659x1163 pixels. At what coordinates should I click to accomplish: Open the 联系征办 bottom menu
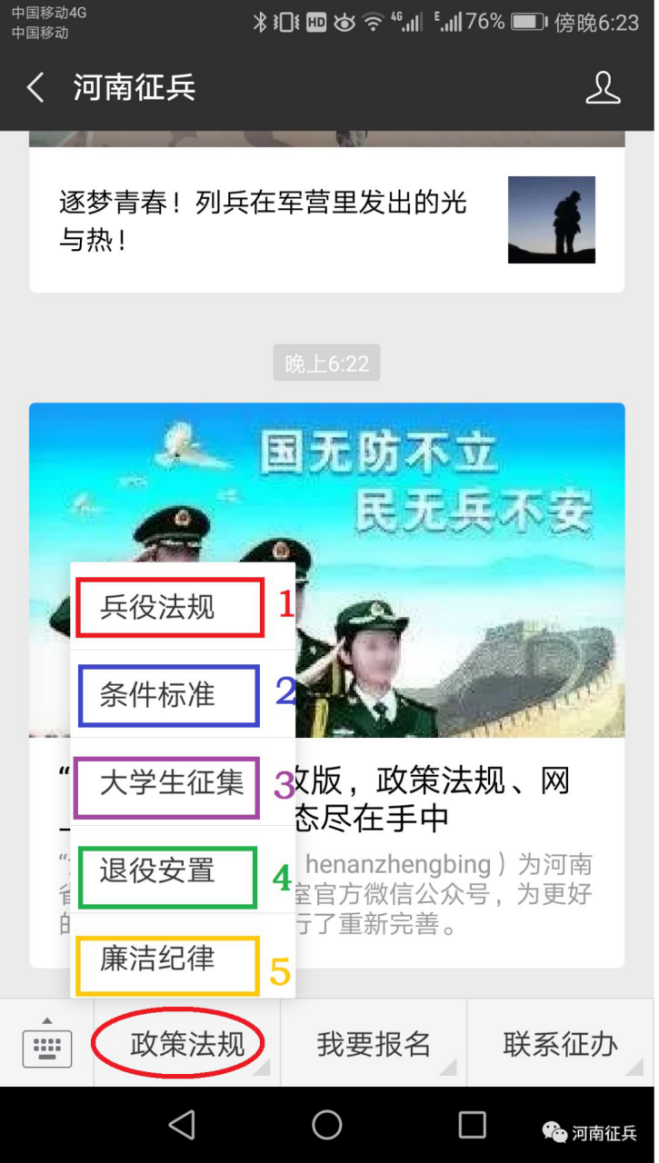click(x=560, y=1045)
